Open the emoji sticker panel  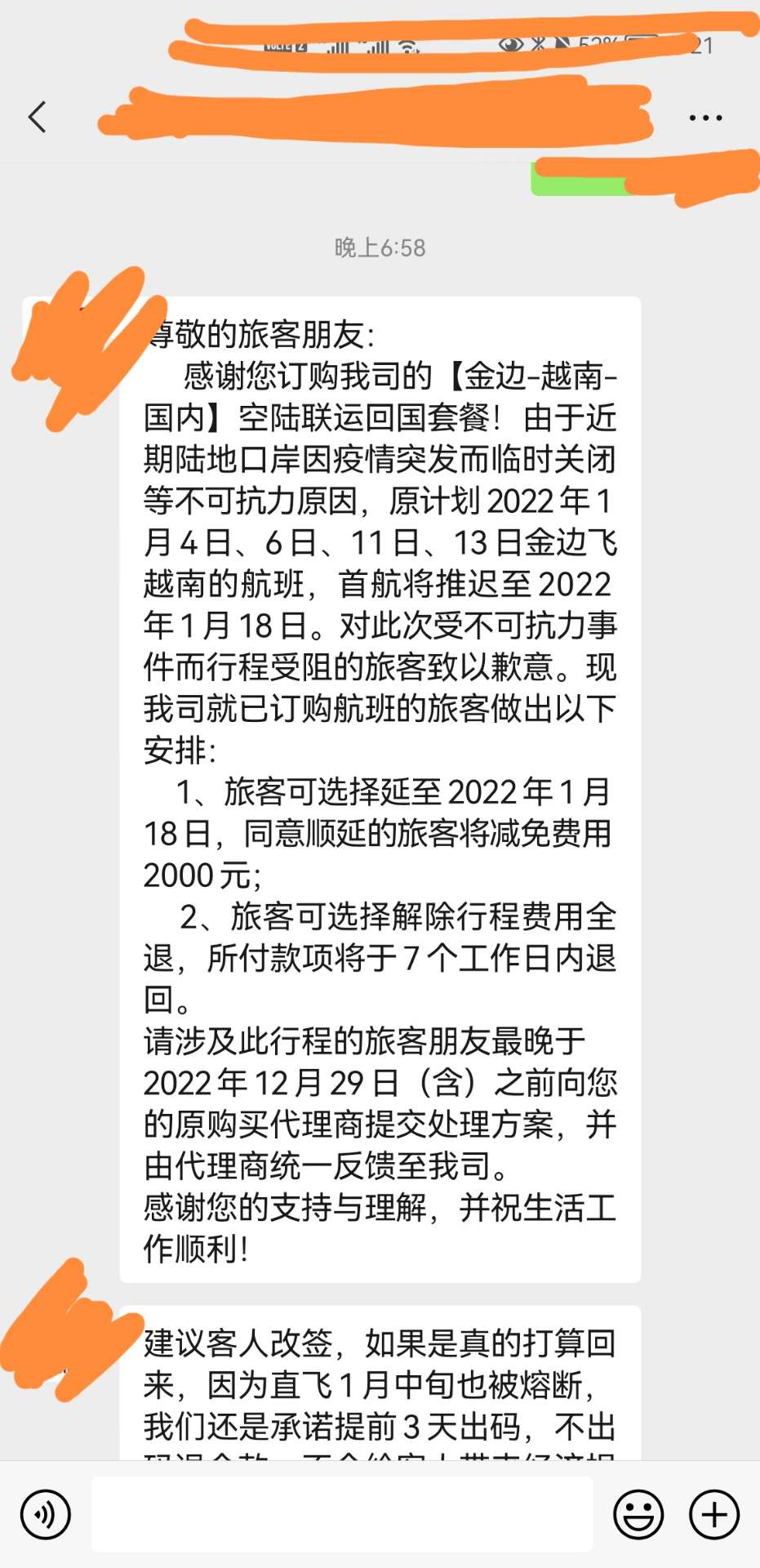pos(638,1515)
